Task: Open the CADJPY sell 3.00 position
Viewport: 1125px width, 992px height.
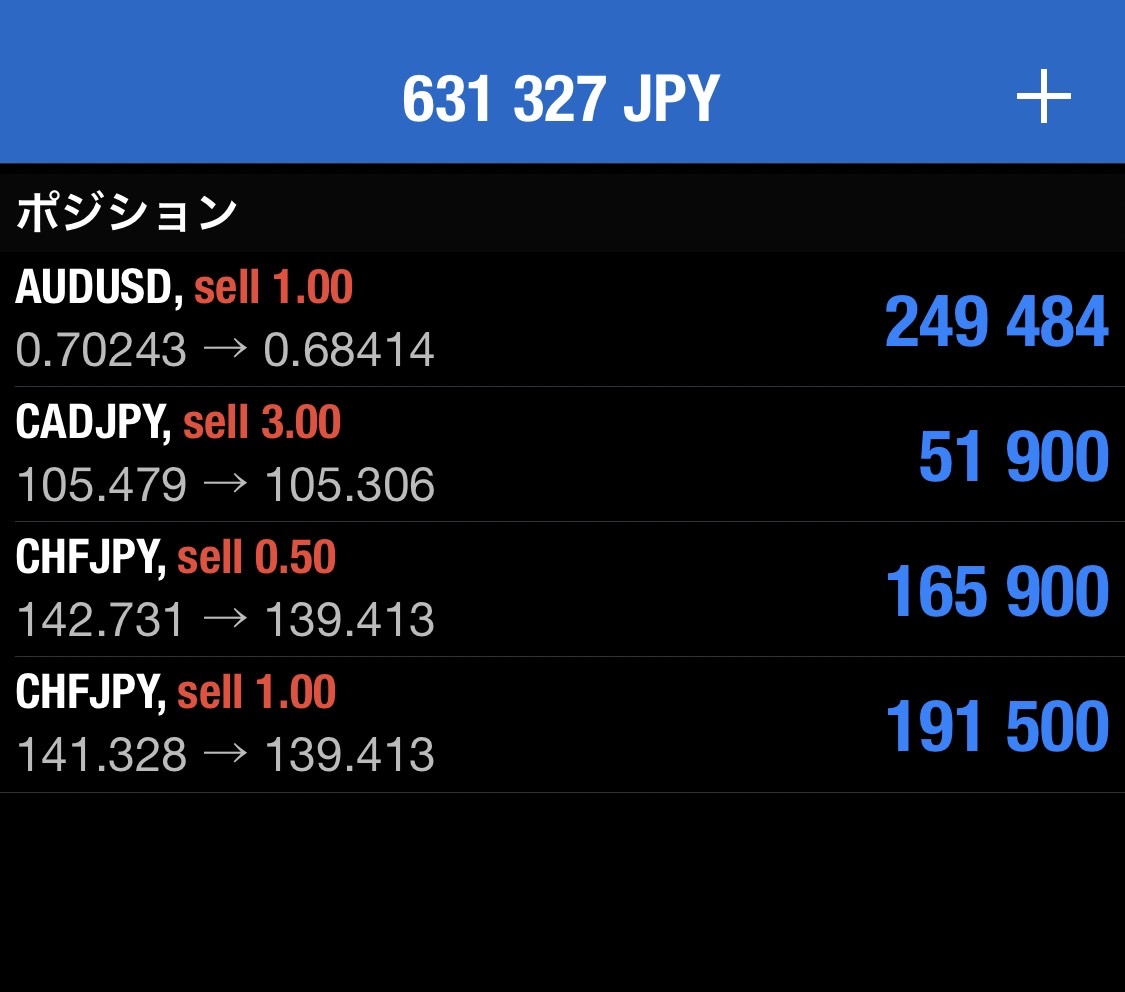Action: point(562,455)
